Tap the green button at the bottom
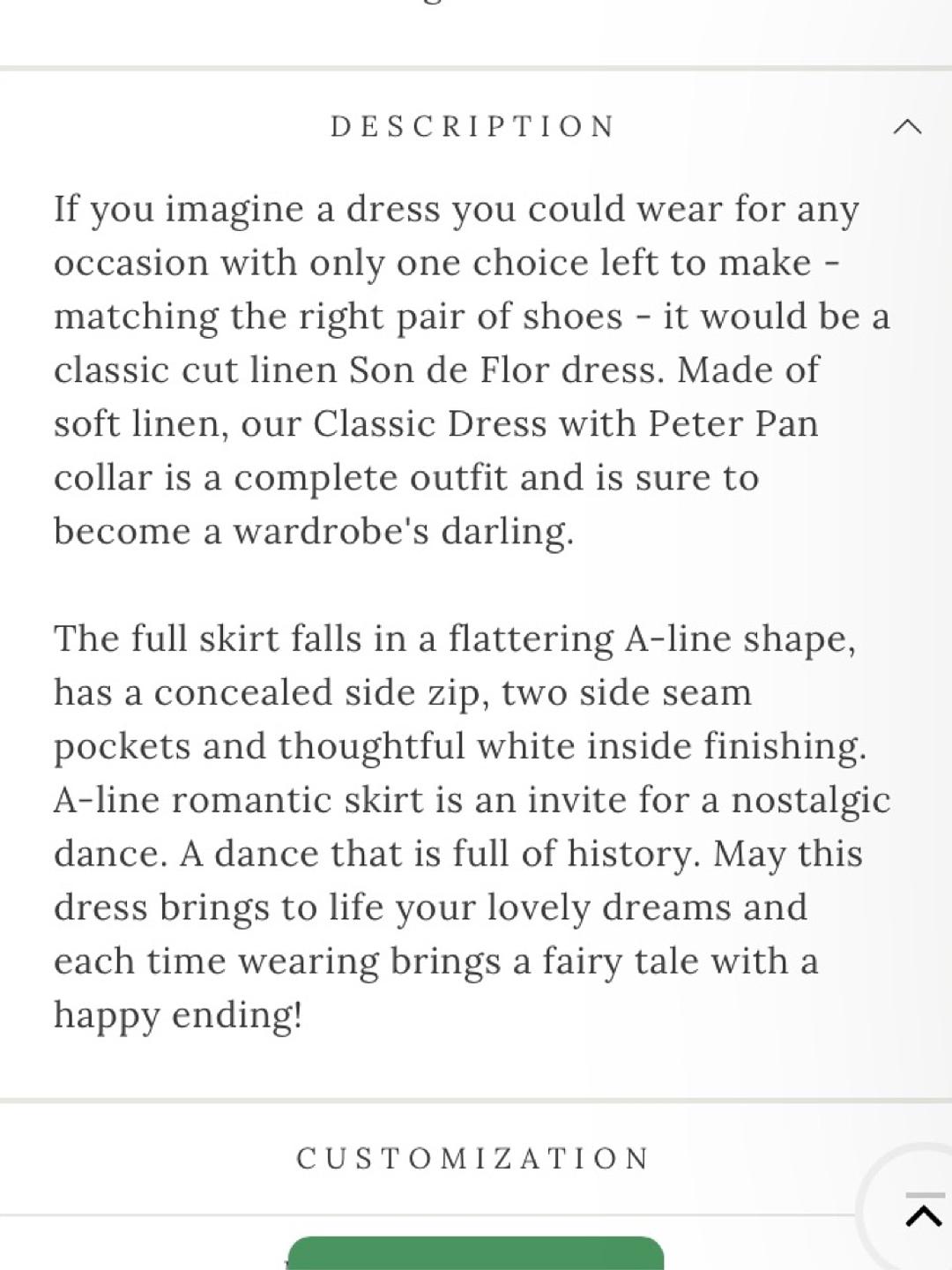952x1270 pixels. click(475, 1253)
